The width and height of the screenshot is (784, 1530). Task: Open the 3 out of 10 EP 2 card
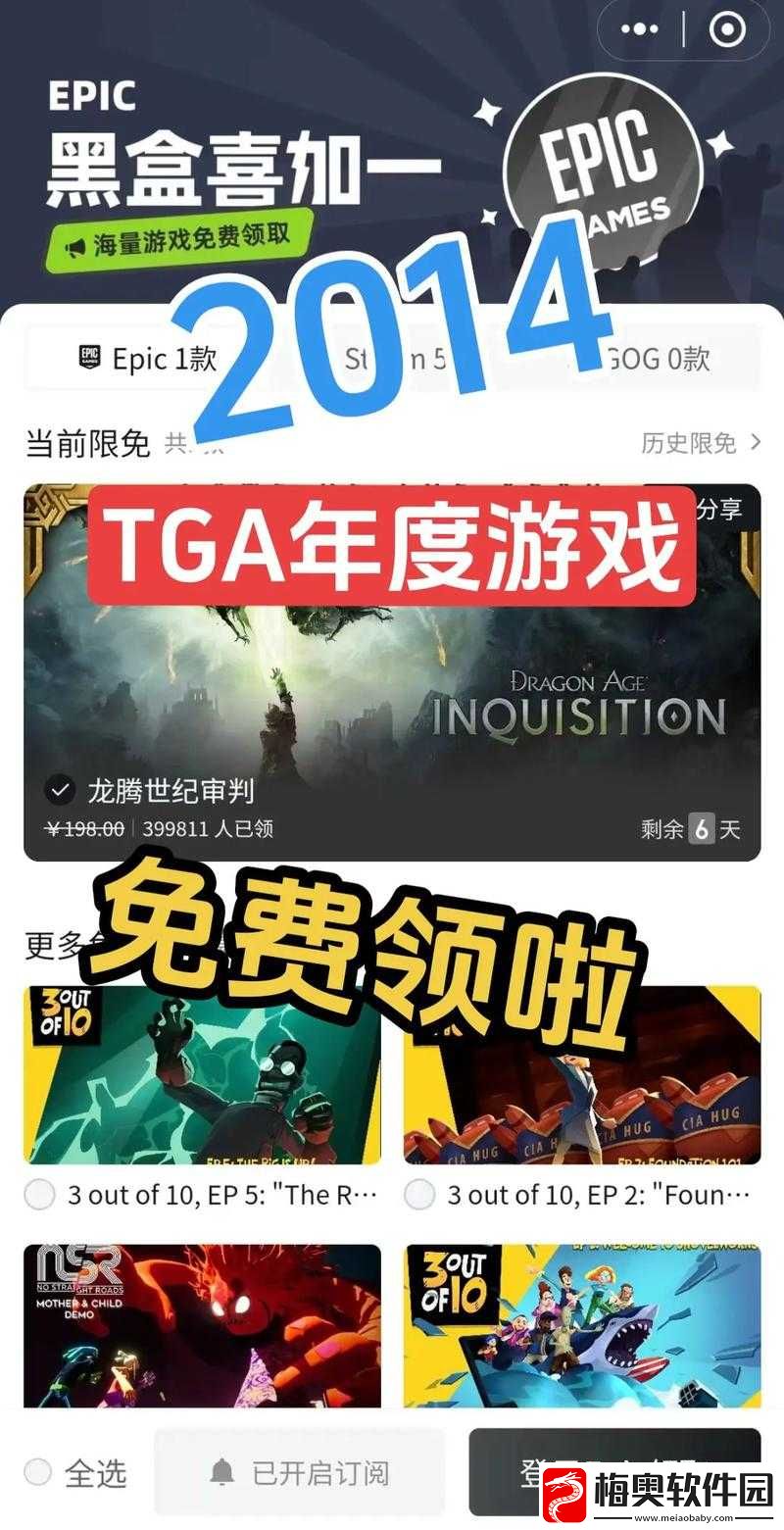582,1074
